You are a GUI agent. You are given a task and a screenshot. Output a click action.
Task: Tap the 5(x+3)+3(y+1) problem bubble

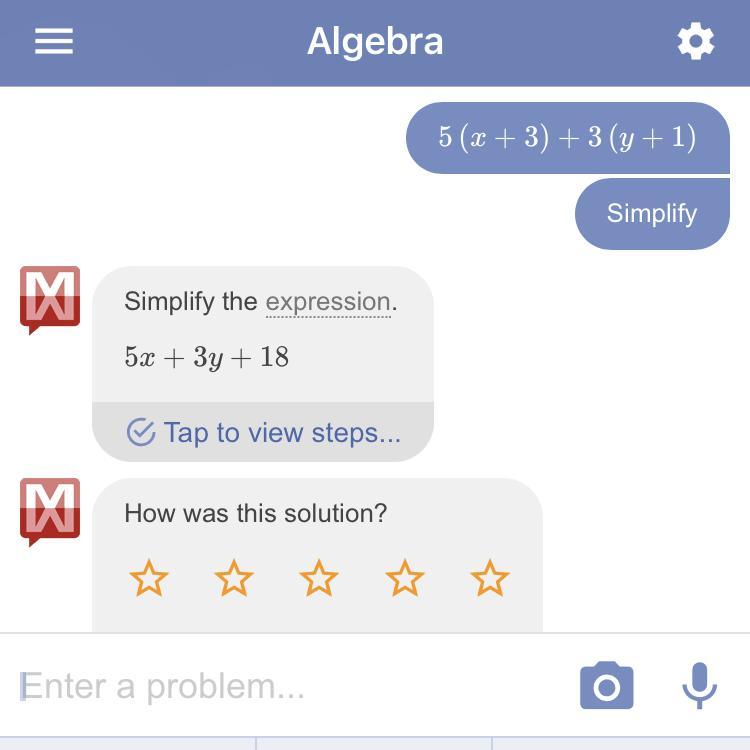click(x=568, y=138)
